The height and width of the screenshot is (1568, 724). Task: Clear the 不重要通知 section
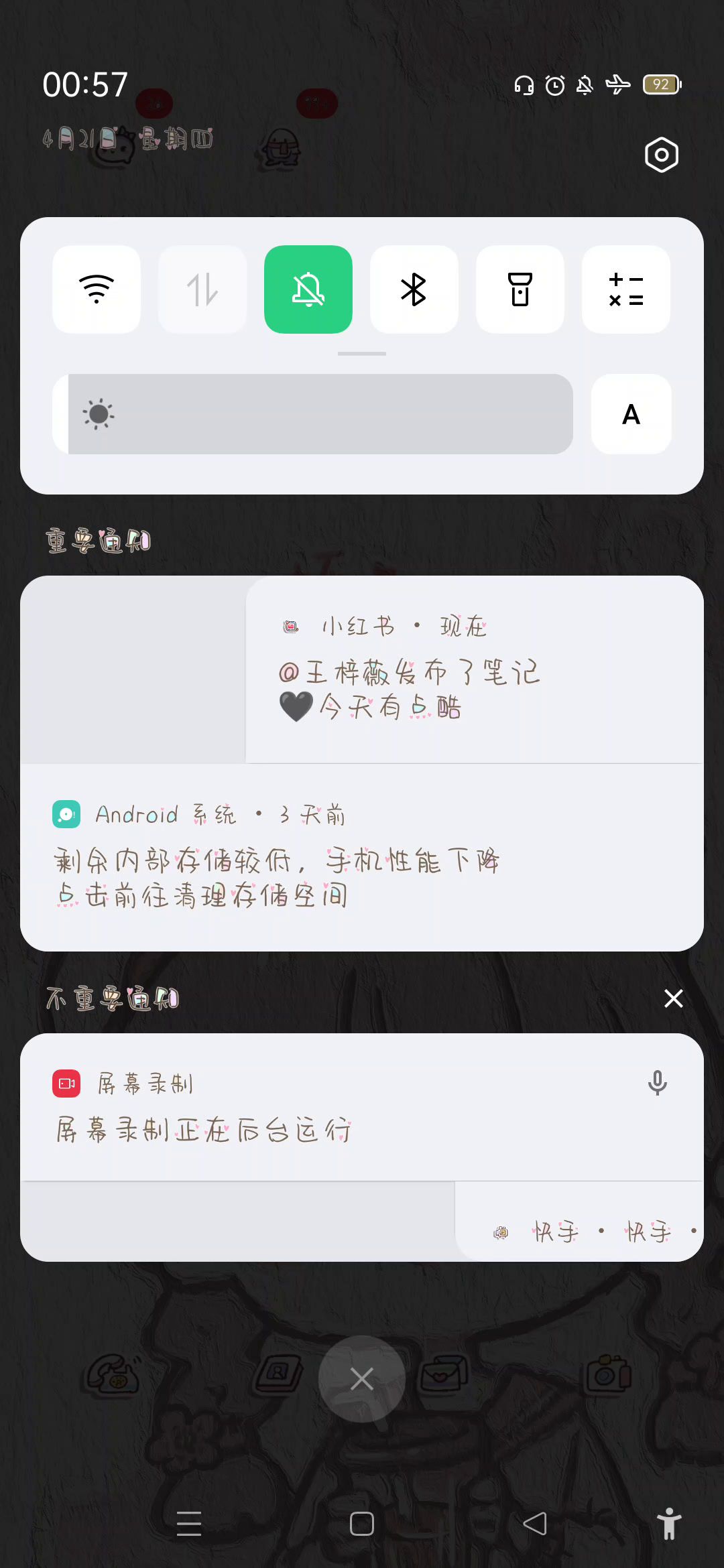pyautogui.click(x=673, y=998)
